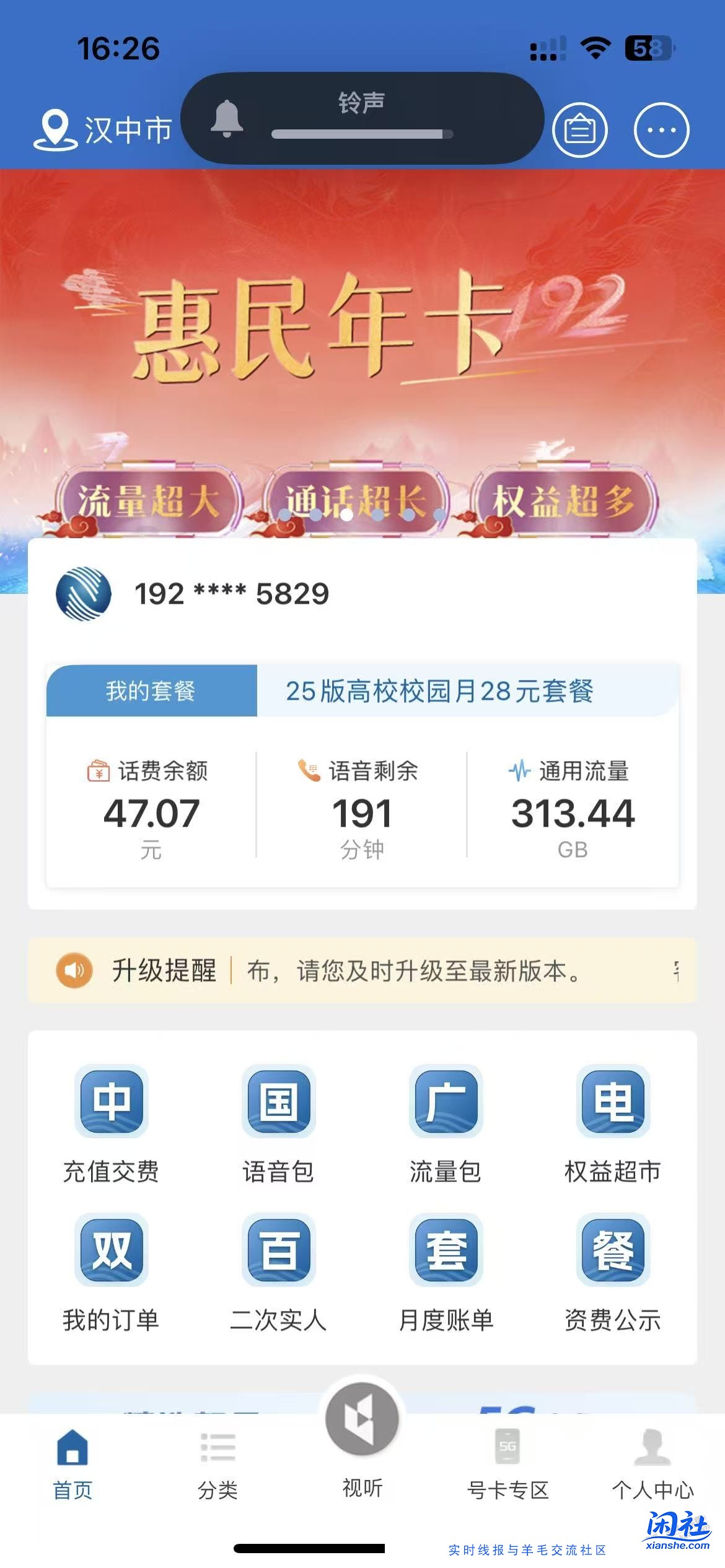Tap the clipboard icon in the header
This screenshot has height=1568, width=725.
click(581, 129)
